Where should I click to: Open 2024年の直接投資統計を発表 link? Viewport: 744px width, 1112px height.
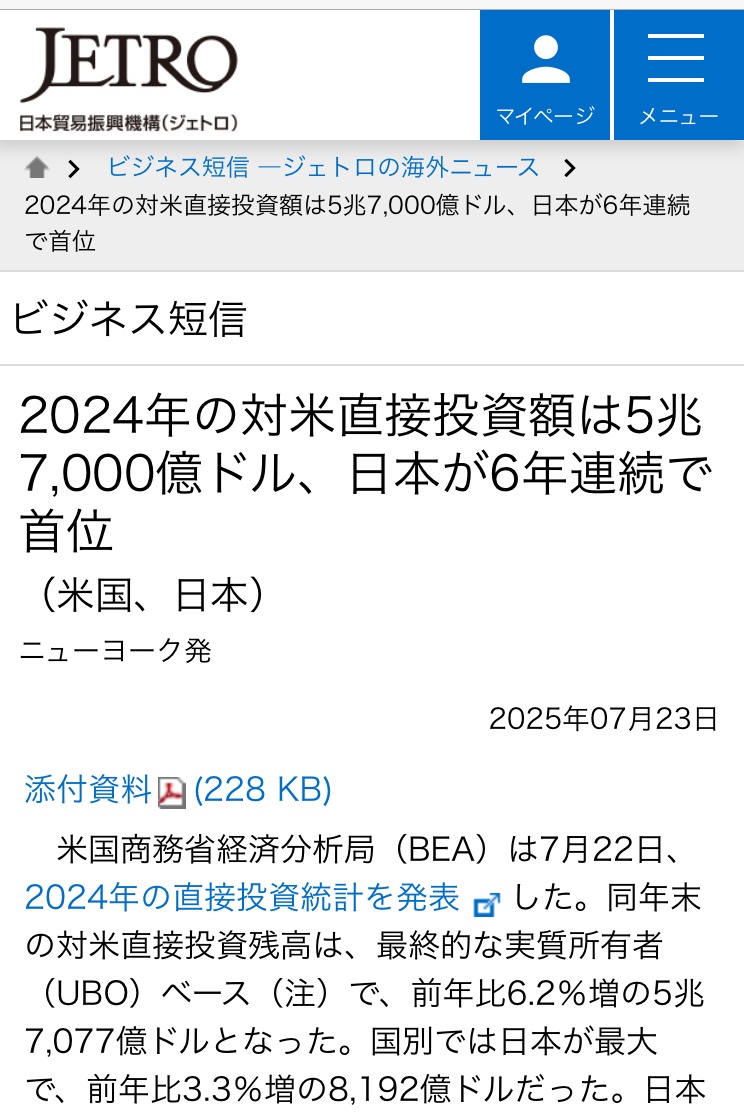coord(242,897)
